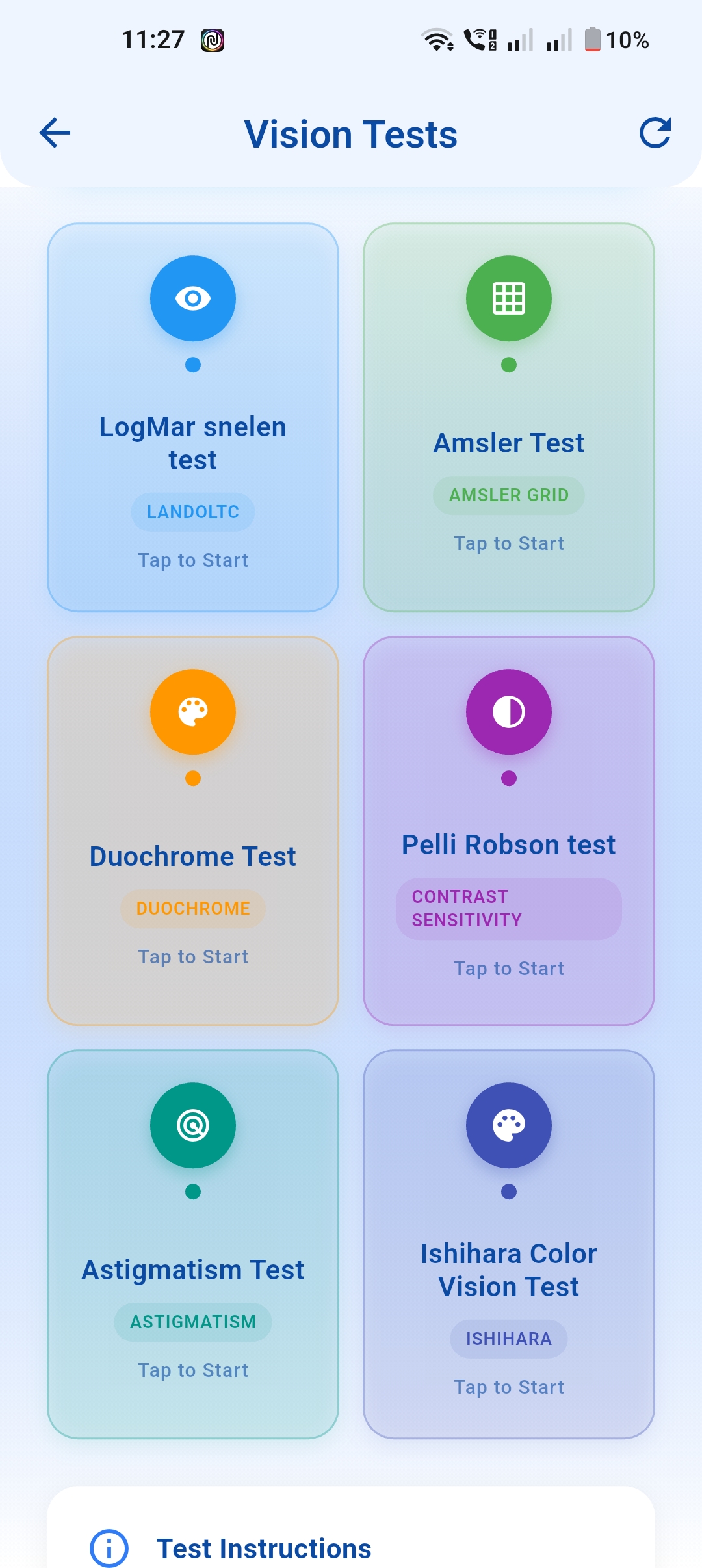Begin the Pelli Robson contrast test

[x=509, y=831]
